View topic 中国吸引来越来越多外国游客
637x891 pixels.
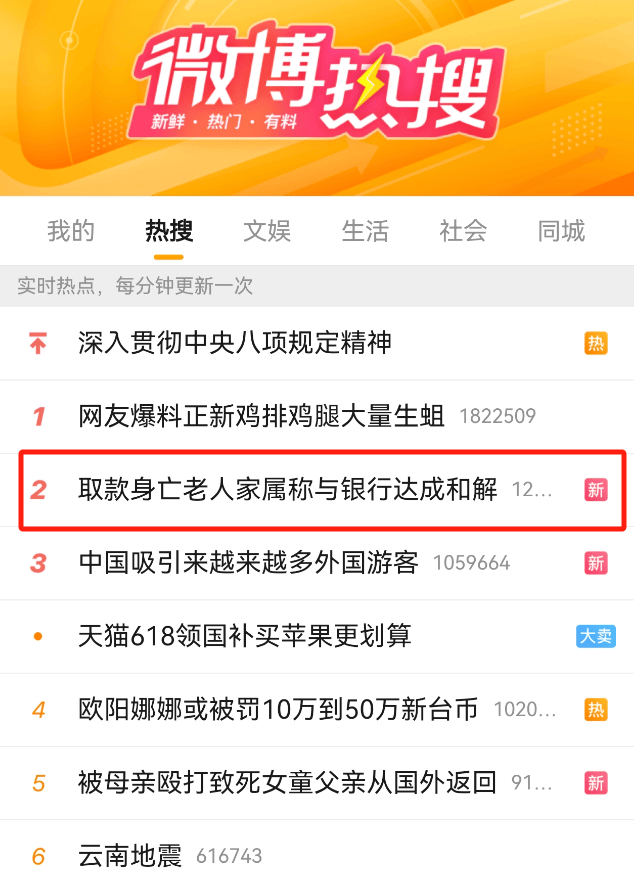(249, 563)
